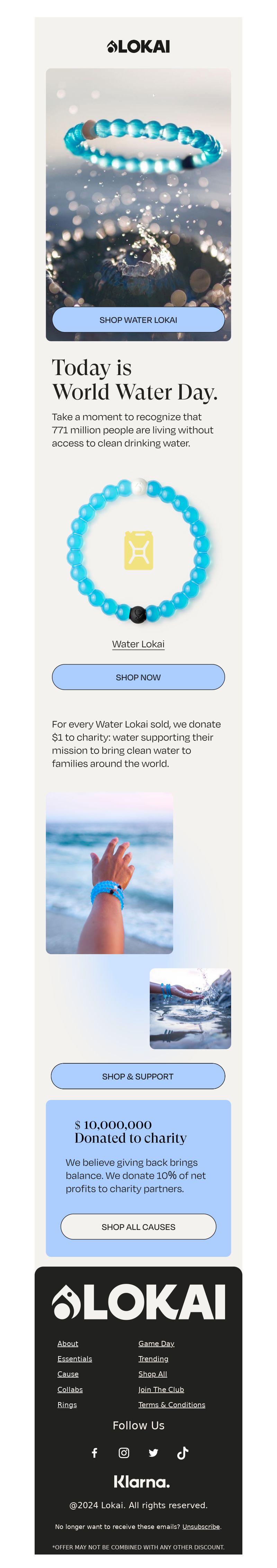Screen dimensions: 277x1568
Task: Open Join The Club link
Action: point(161,1390)
